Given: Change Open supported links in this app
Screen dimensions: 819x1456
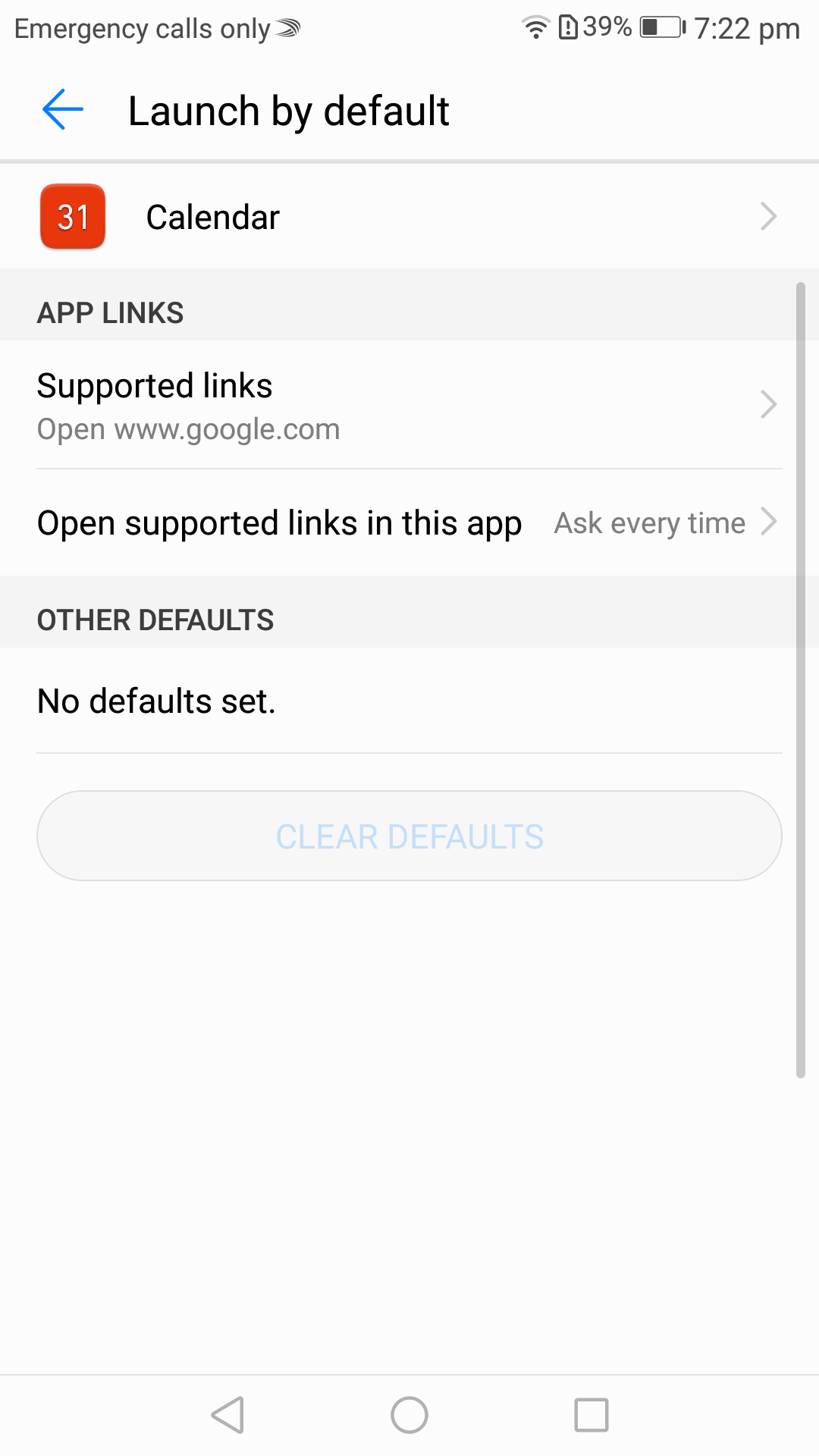Looking at the screenshot, I should coord(409,522).
